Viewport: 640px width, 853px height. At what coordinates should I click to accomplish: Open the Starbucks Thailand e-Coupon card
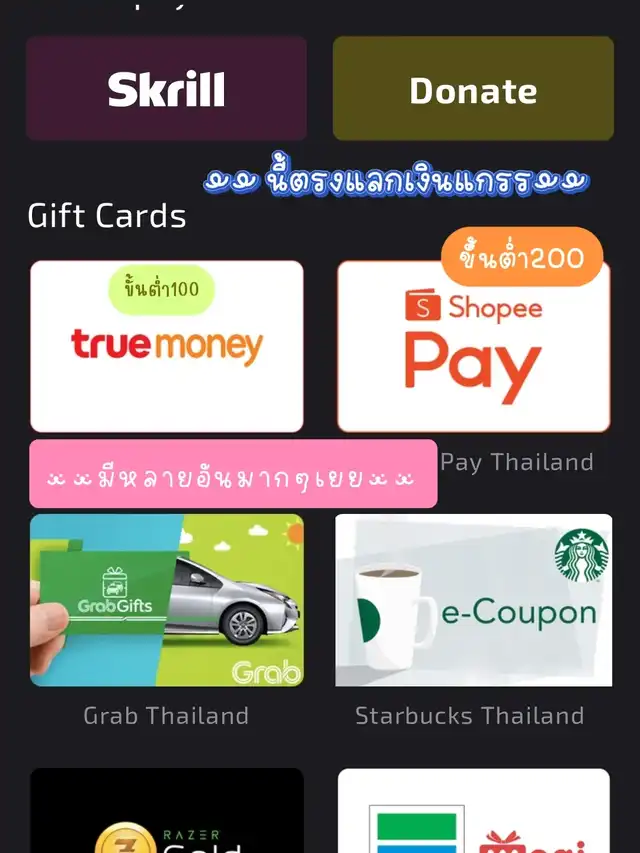473,600
